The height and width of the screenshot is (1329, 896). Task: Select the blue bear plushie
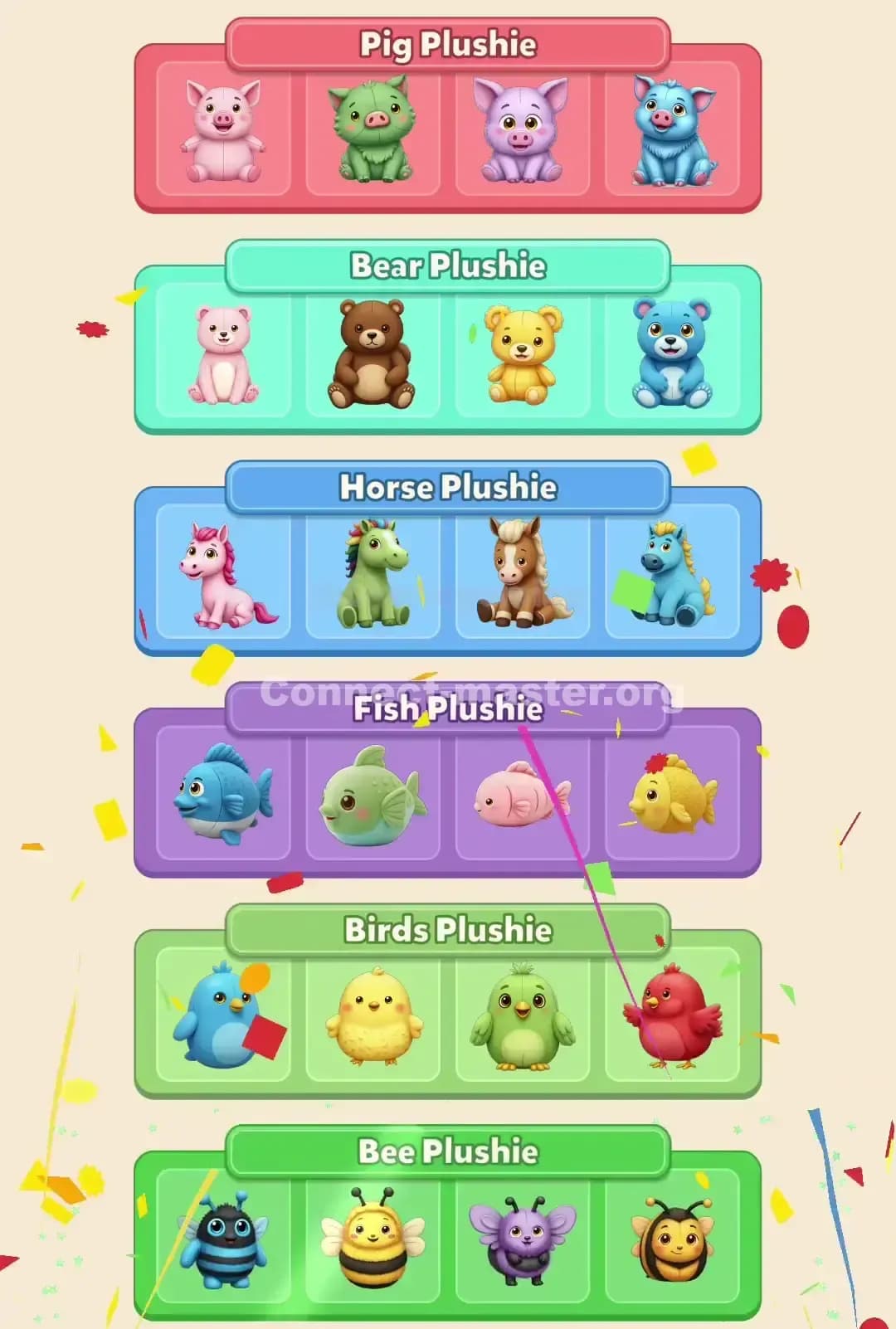pos(670,353)
